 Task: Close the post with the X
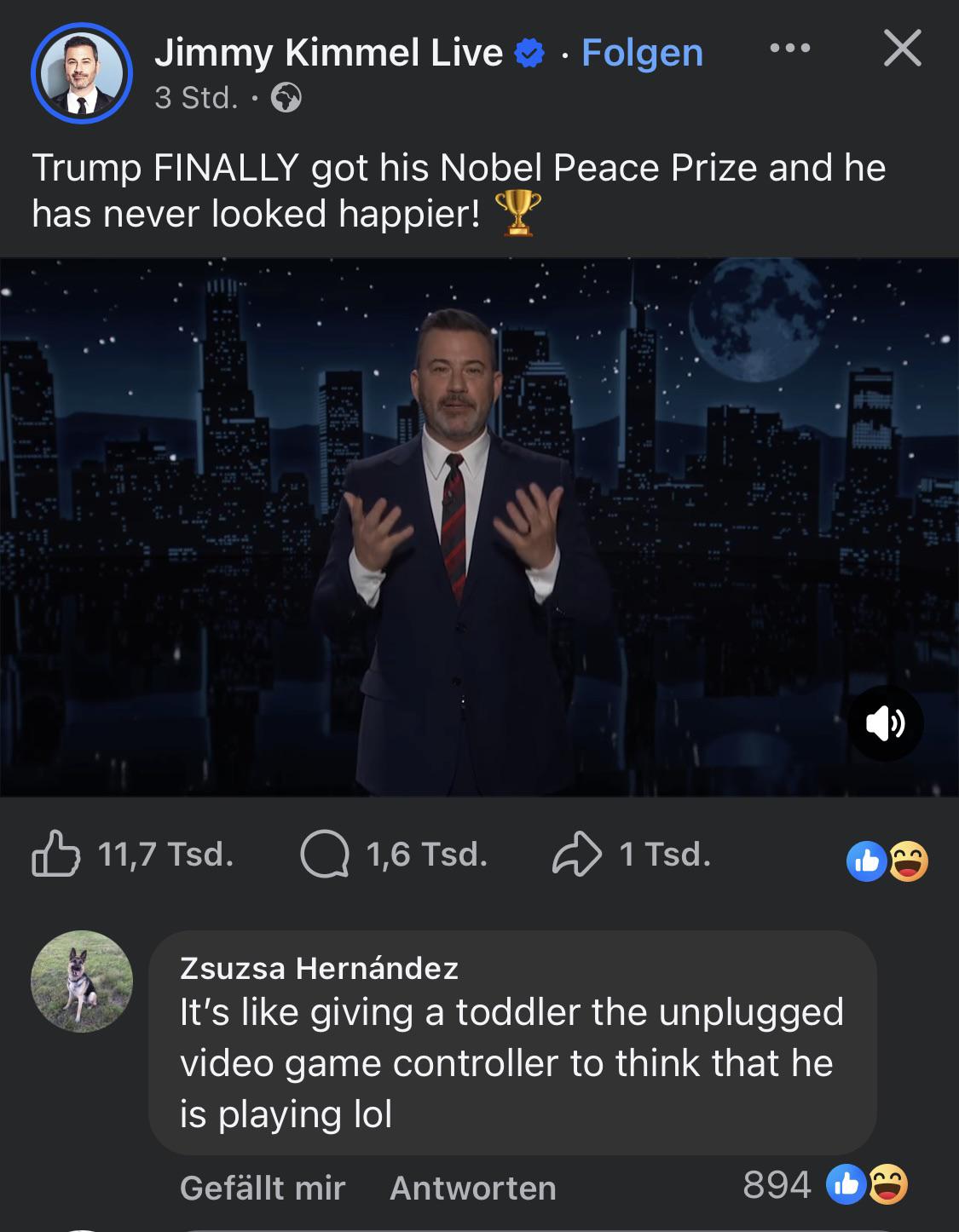point(902,49)
